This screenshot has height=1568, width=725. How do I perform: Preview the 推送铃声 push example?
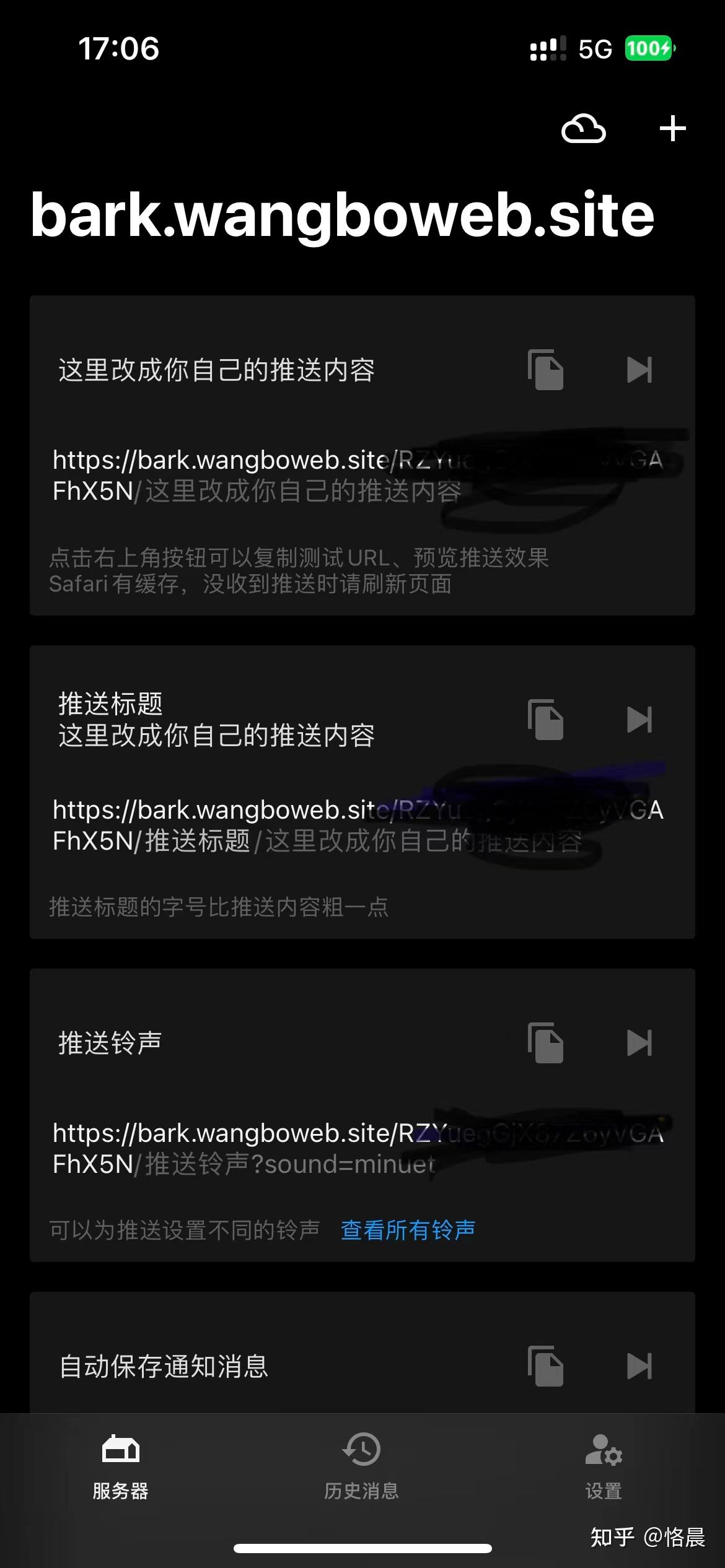click(639, 1043)
